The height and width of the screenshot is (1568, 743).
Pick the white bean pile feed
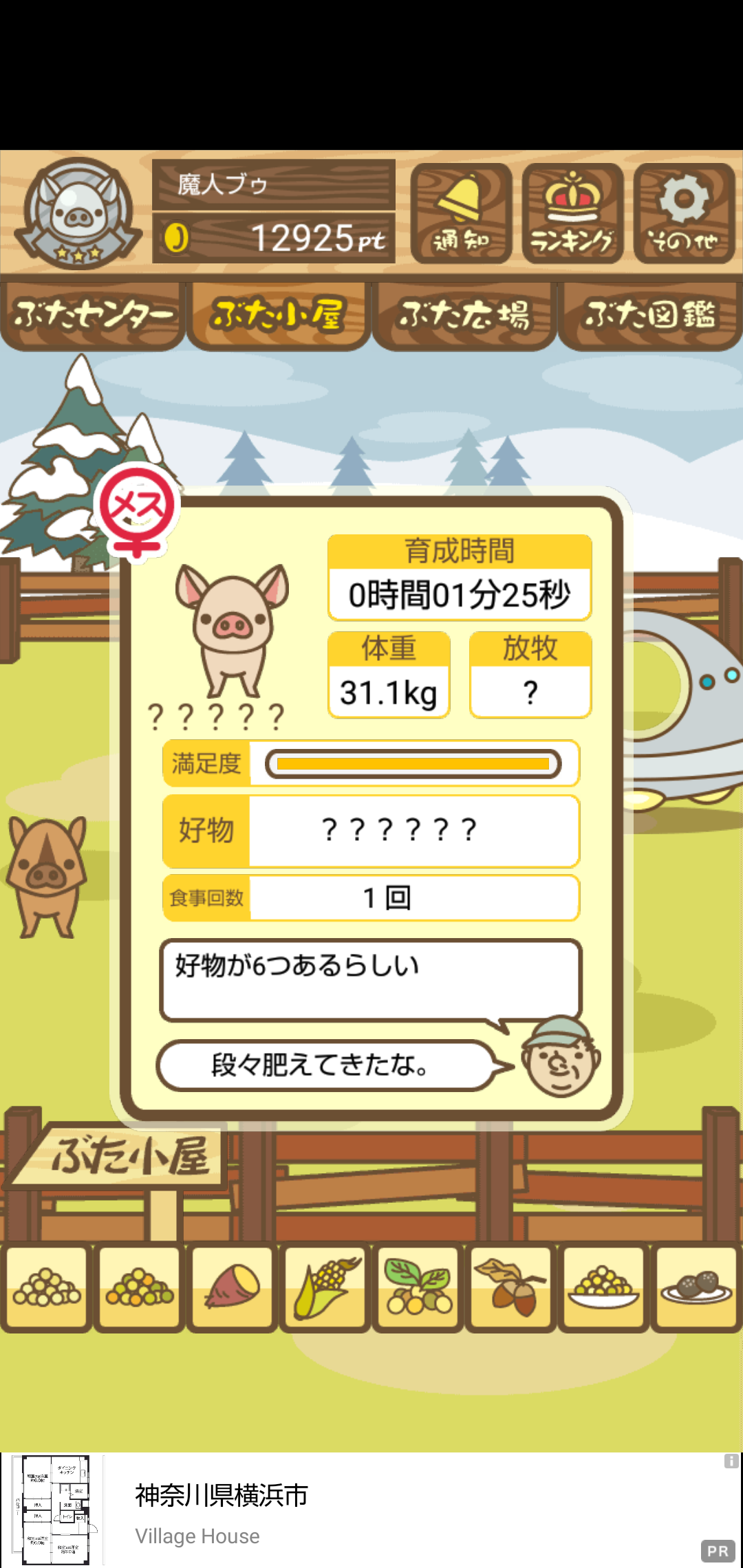coord(47,1287)
